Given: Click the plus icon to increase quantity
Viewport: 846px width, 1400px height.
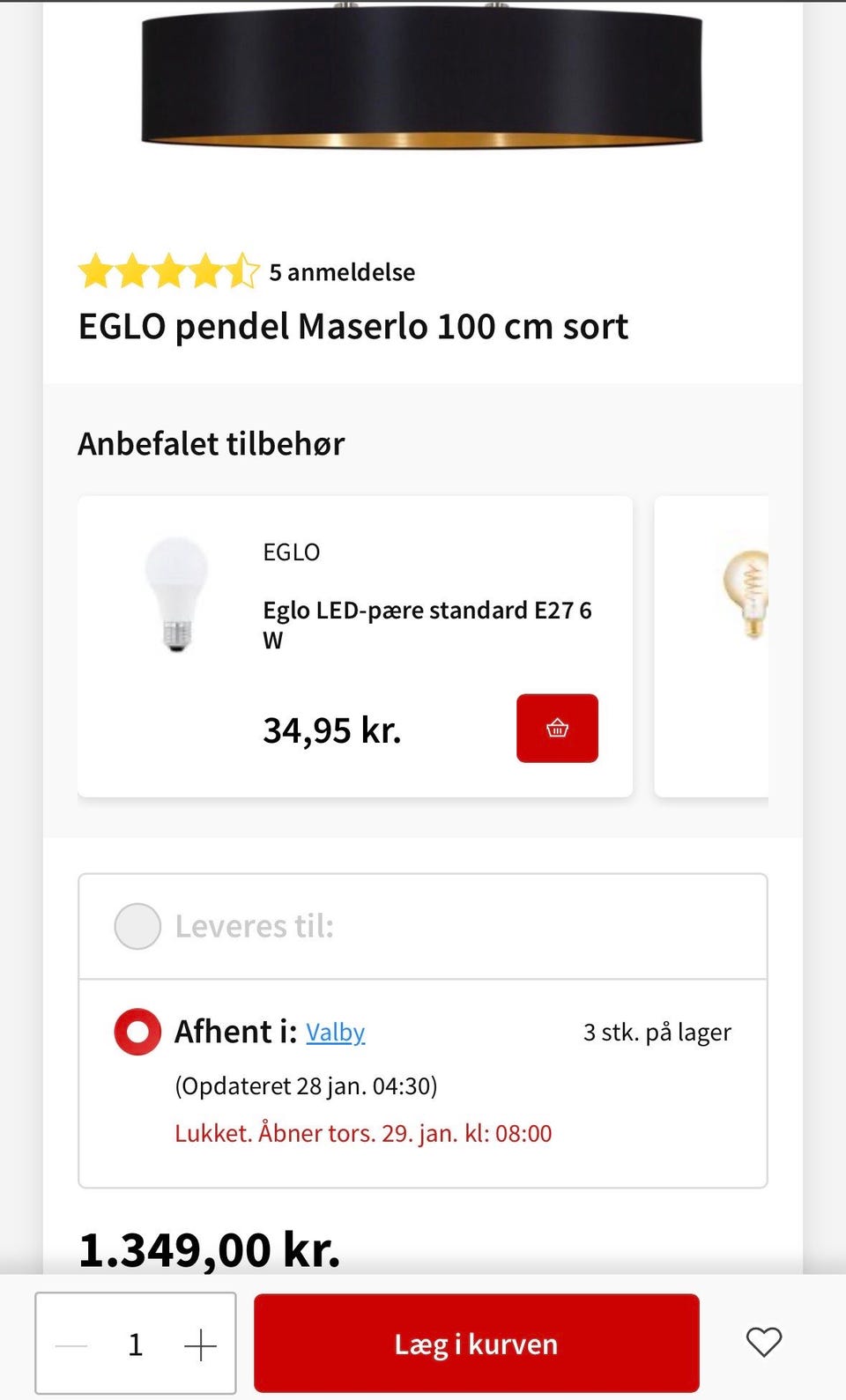Looking at the screenshot, I should (x=201, y=1344).
